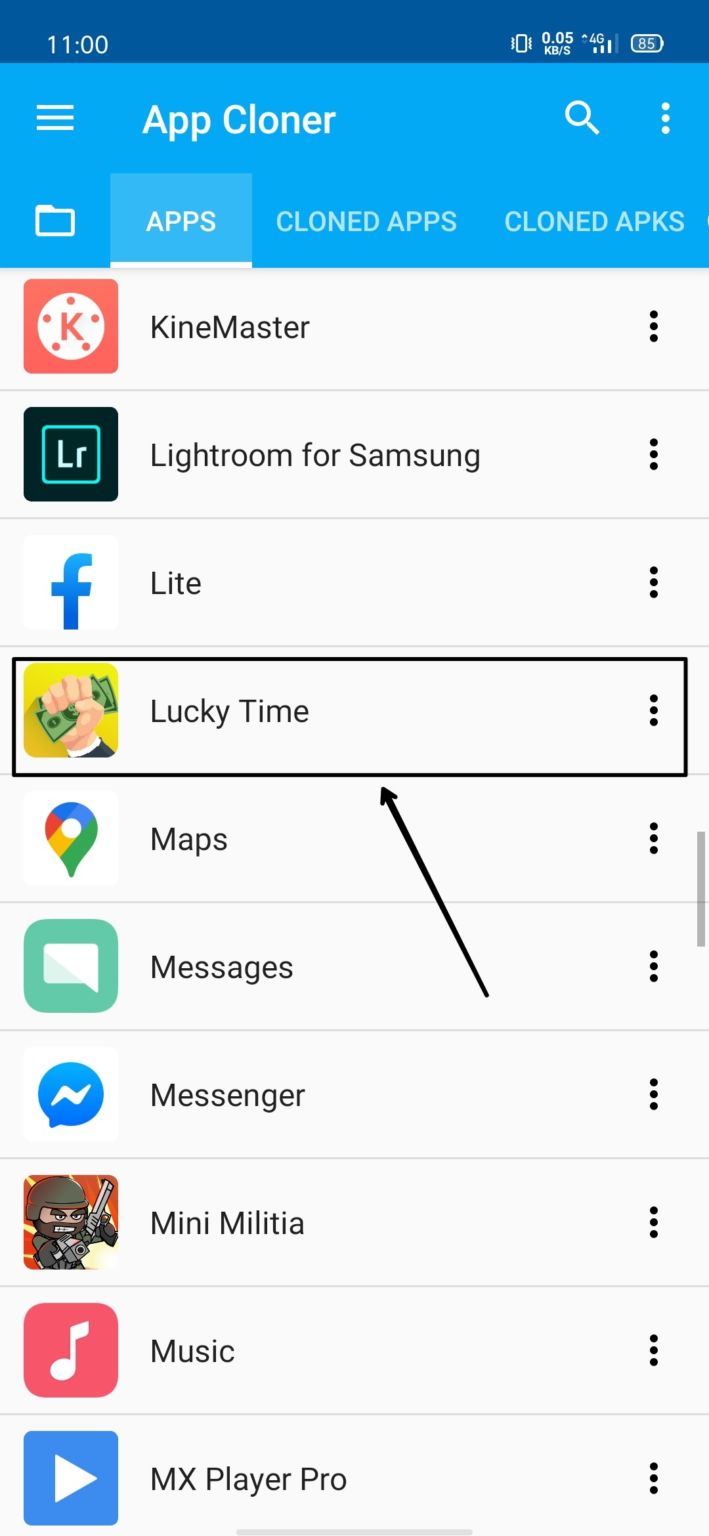The image size is (709, 1536).
Task: Open more options for Lucky Time
Action: click(653, 711)
